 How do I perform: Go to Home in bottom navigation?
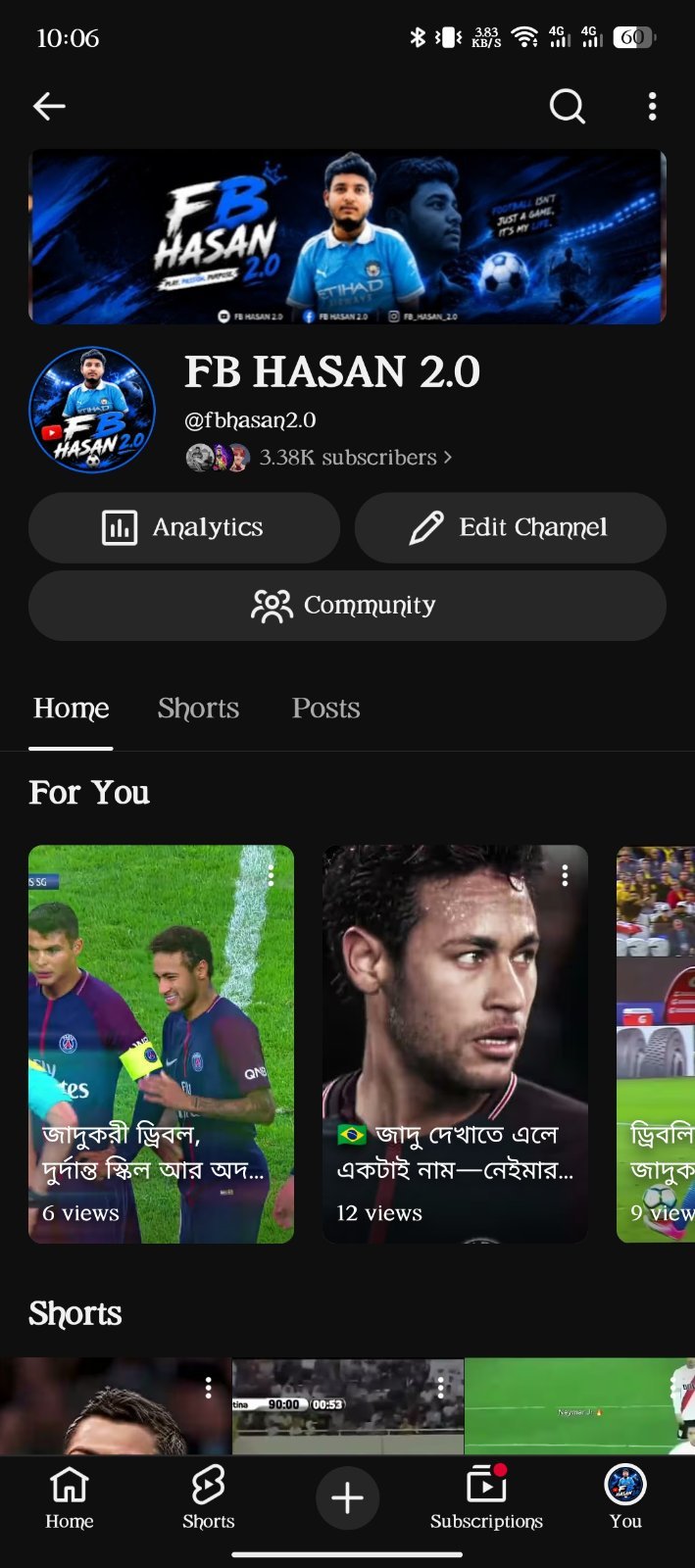coord(70,1497)
